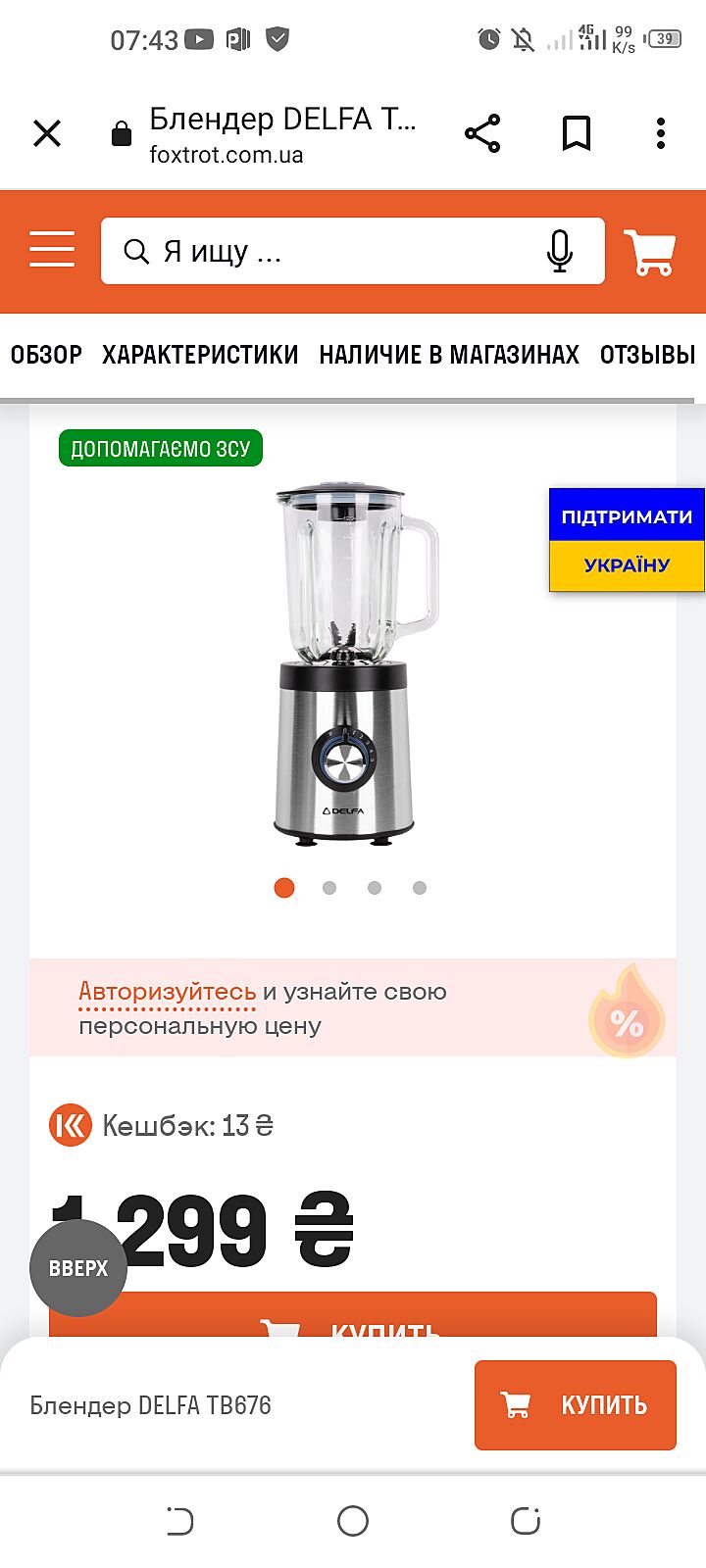Go to the ОТЗЫВЫ tab
Image resolution: width=706 pixels, height=1568 pixels.
[647, 355]
